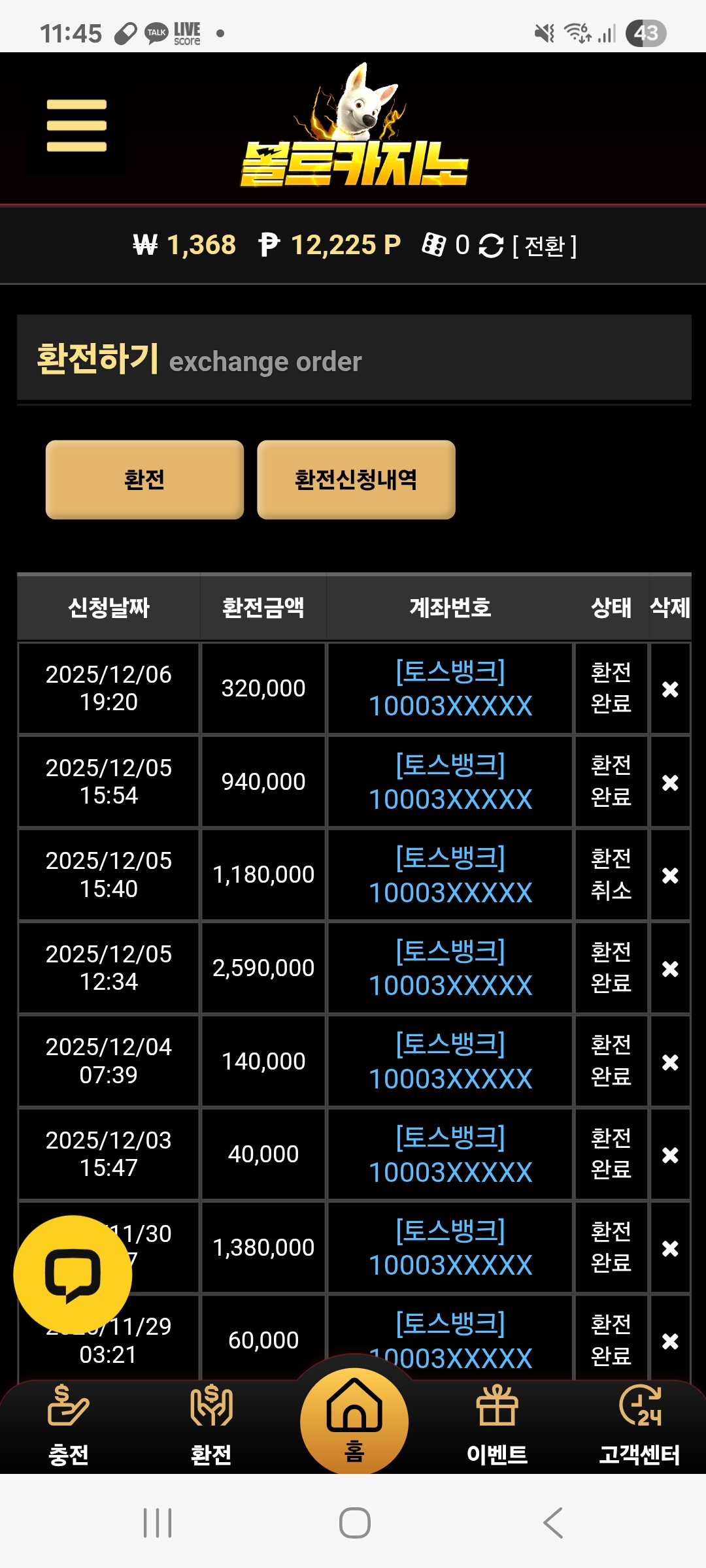Open the 이벤트 events tab

point(497,1426)
